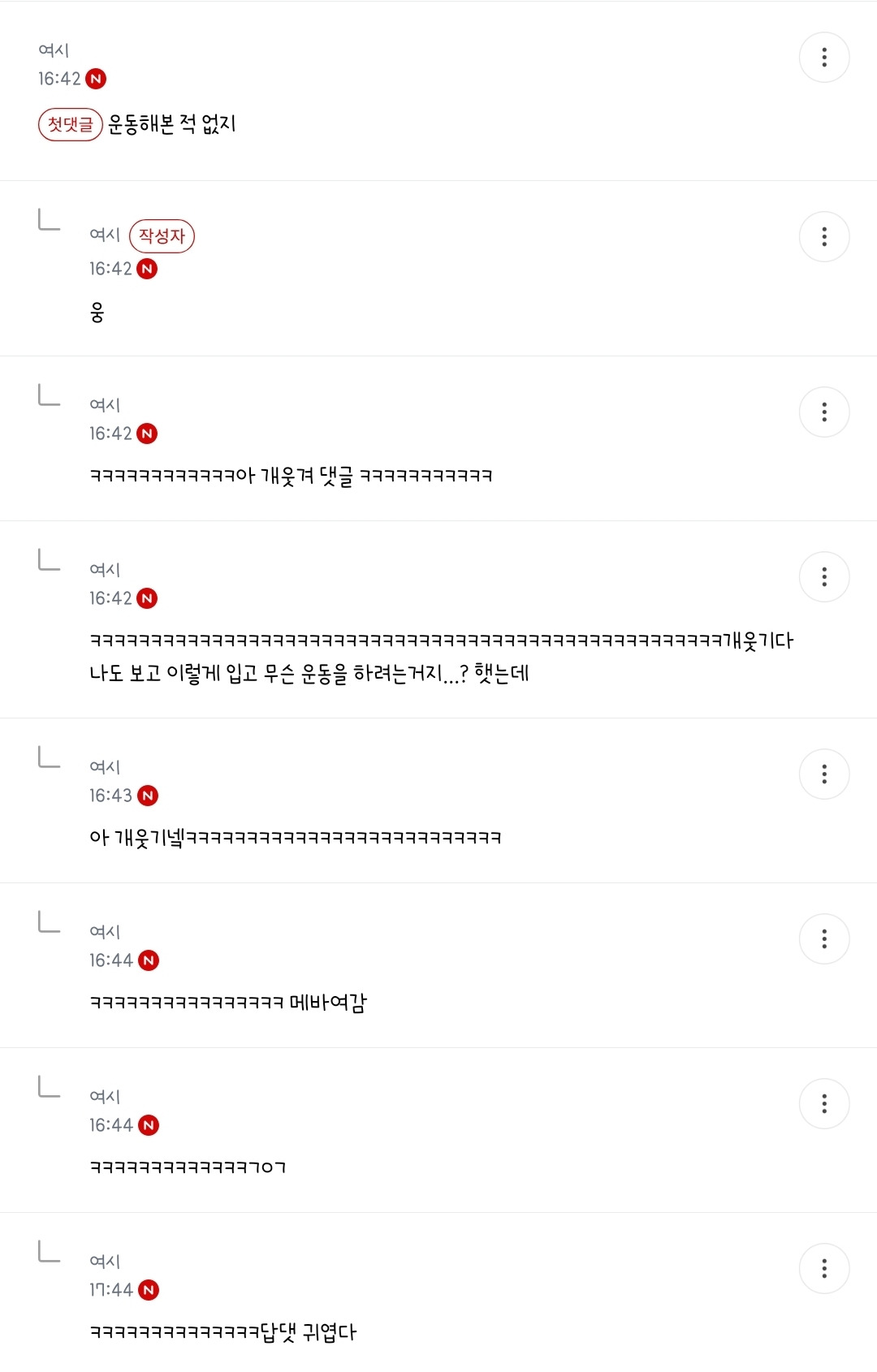Open options for reply '메바여감'
Image resolution: width=877 pixels, height=1372 pixels.
(x=824, y=939)
